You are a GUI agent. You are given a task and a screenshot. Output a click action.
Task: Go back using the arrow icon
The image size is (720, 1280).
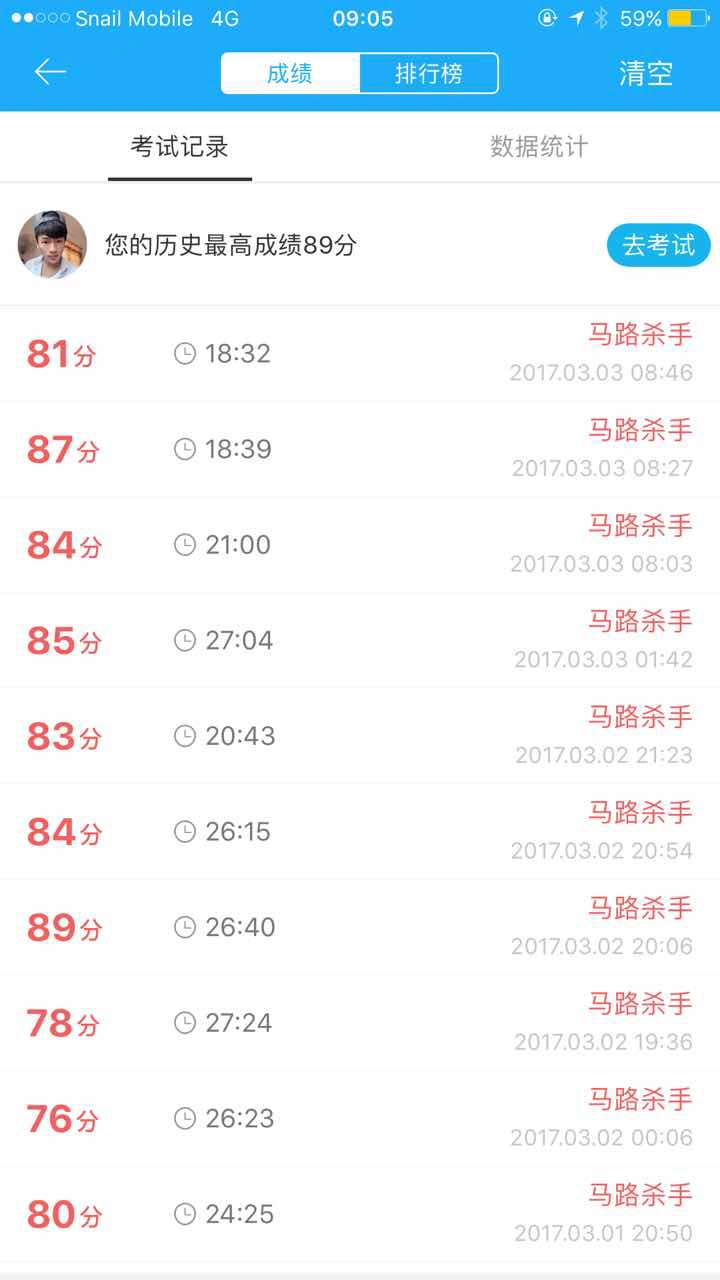[x=50, y=72]
